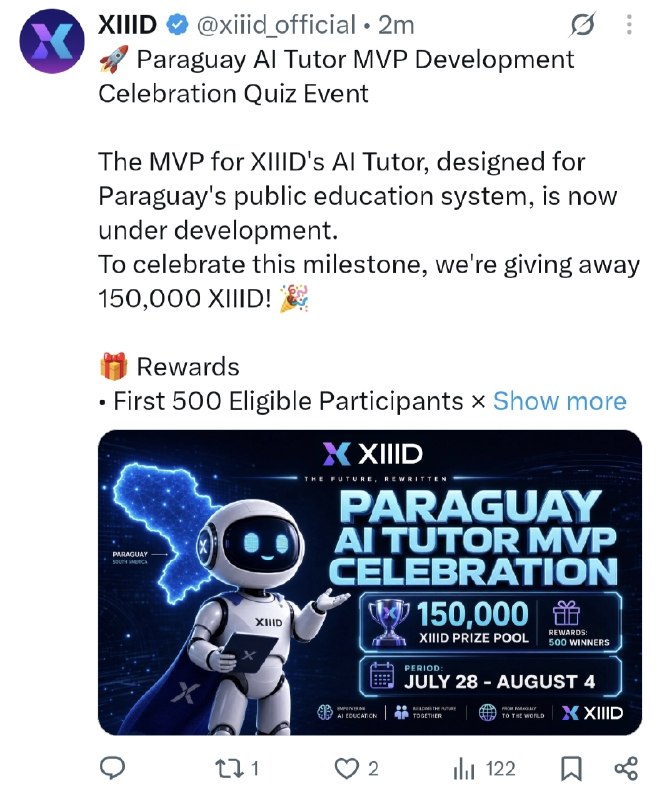Viewport: 662px width, 800px height.
Task: Open the post's overflow menu
Action: (629, 24)
